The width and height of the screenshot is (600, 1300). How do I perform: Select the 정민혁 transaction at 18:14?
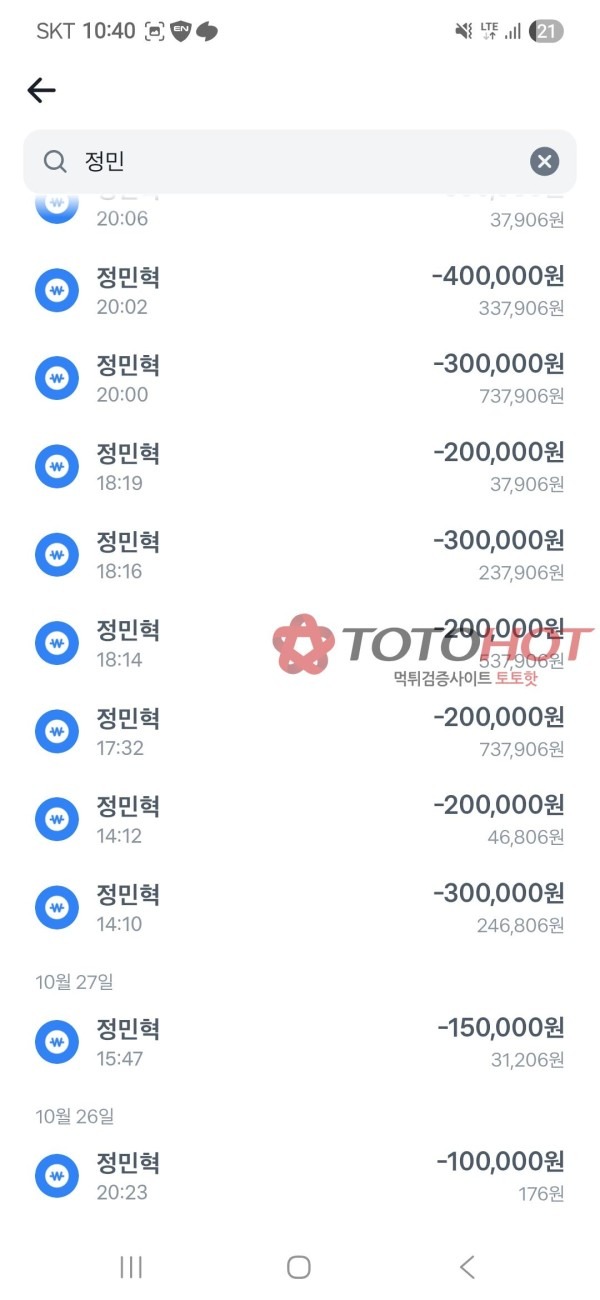click(x=300, y=643)
